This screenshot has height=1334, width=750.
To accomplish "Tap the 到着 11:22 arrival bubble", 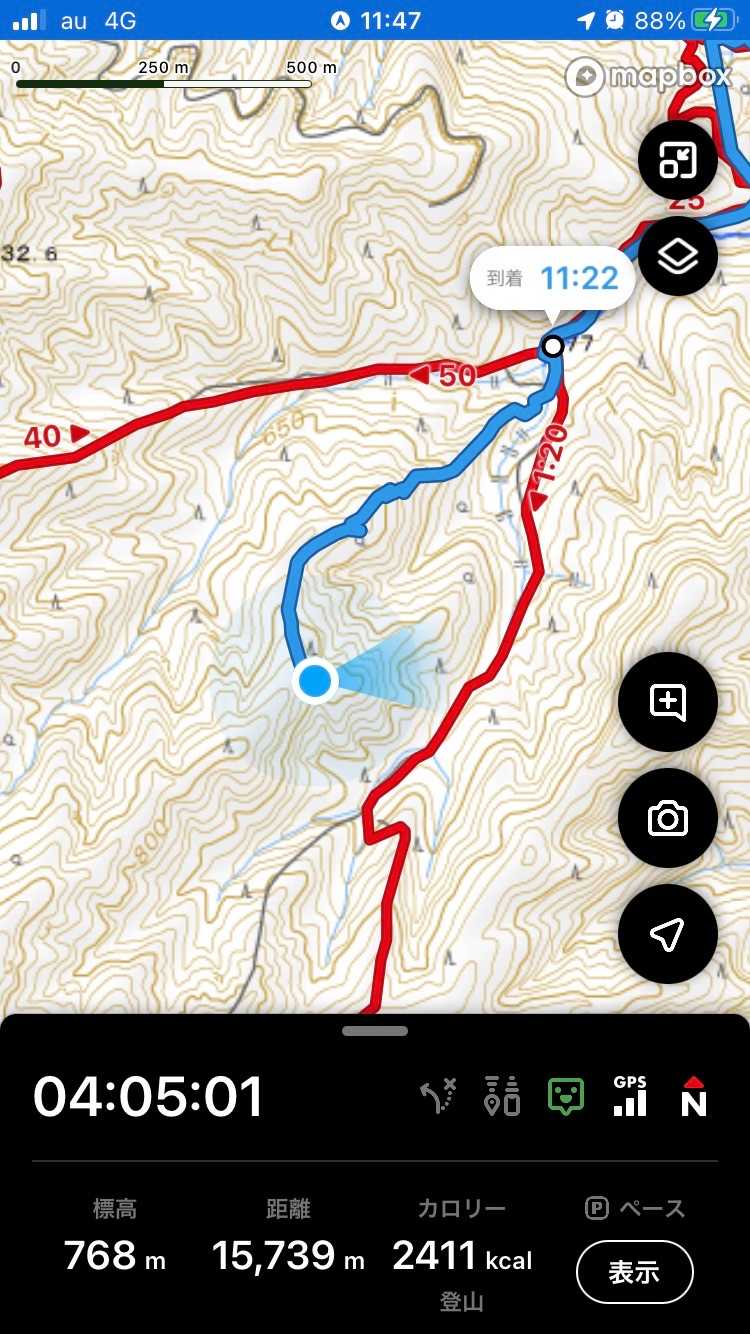I will coord(552,278).
